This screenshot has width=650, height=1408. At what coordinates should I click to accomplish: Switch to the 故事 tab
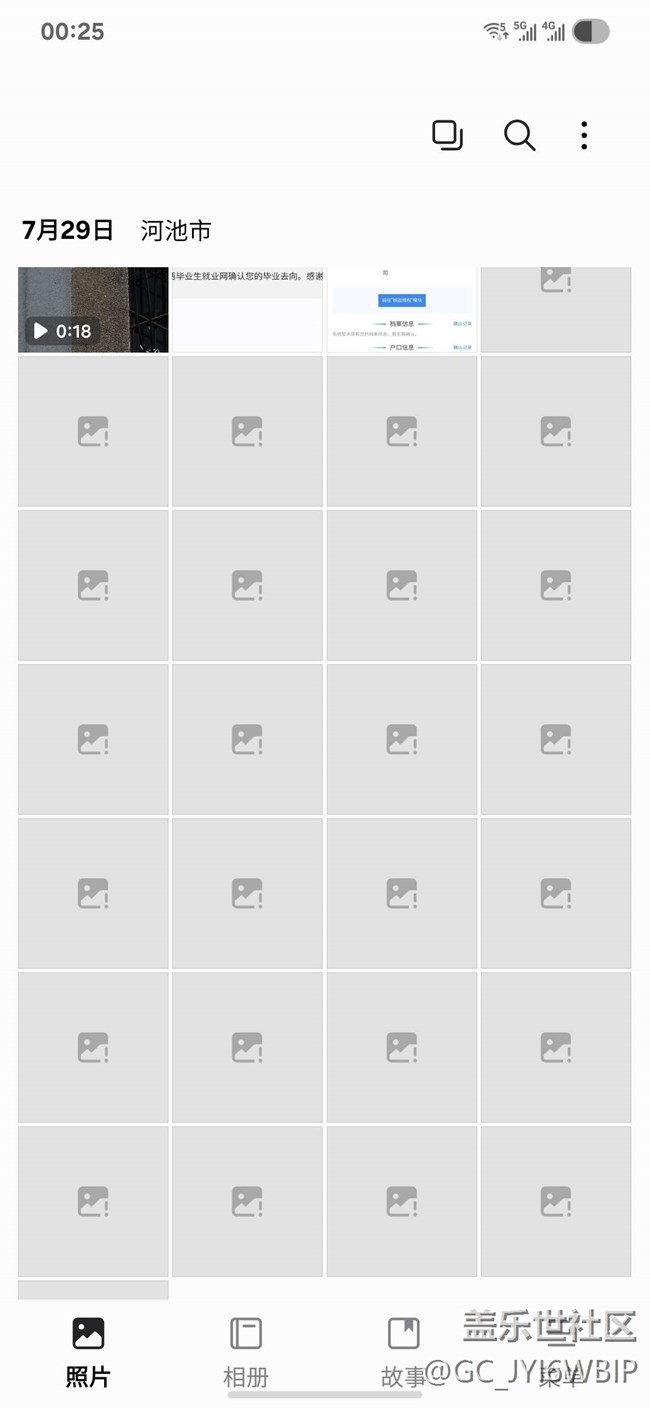click(x=404, y=1352)
